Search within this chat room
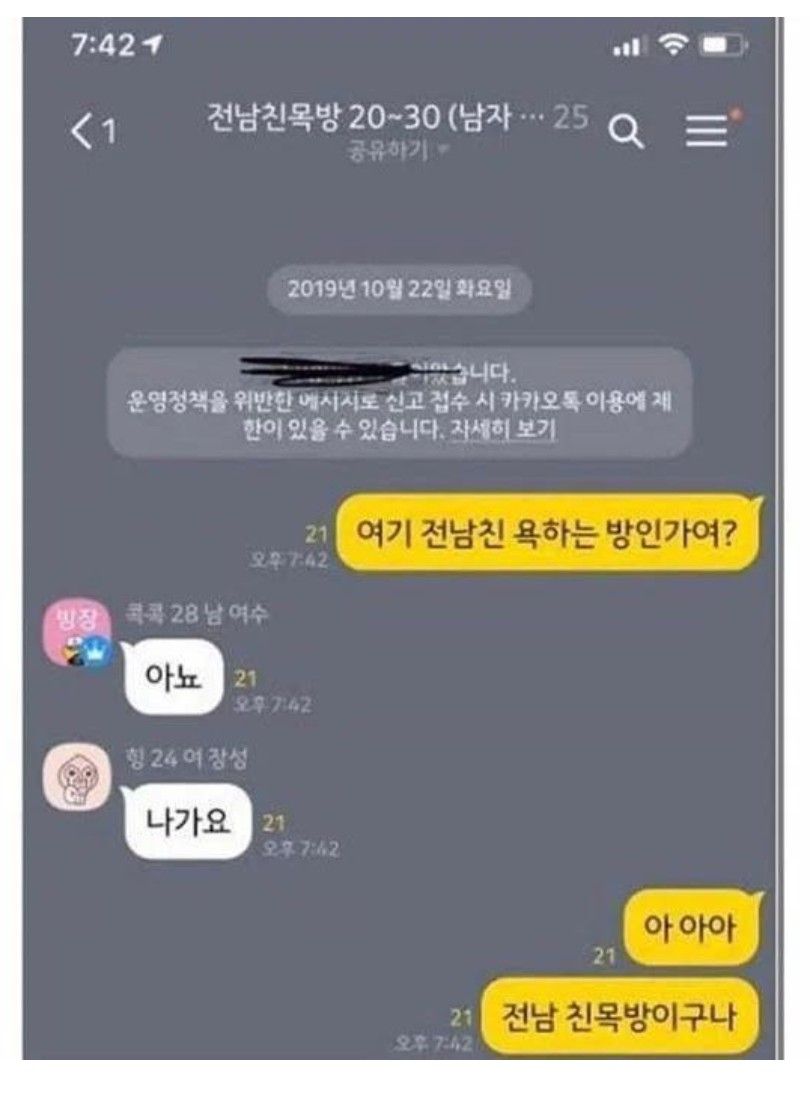Image resolution: width=810 pixels, height=1100 pixels. (627, 132)
